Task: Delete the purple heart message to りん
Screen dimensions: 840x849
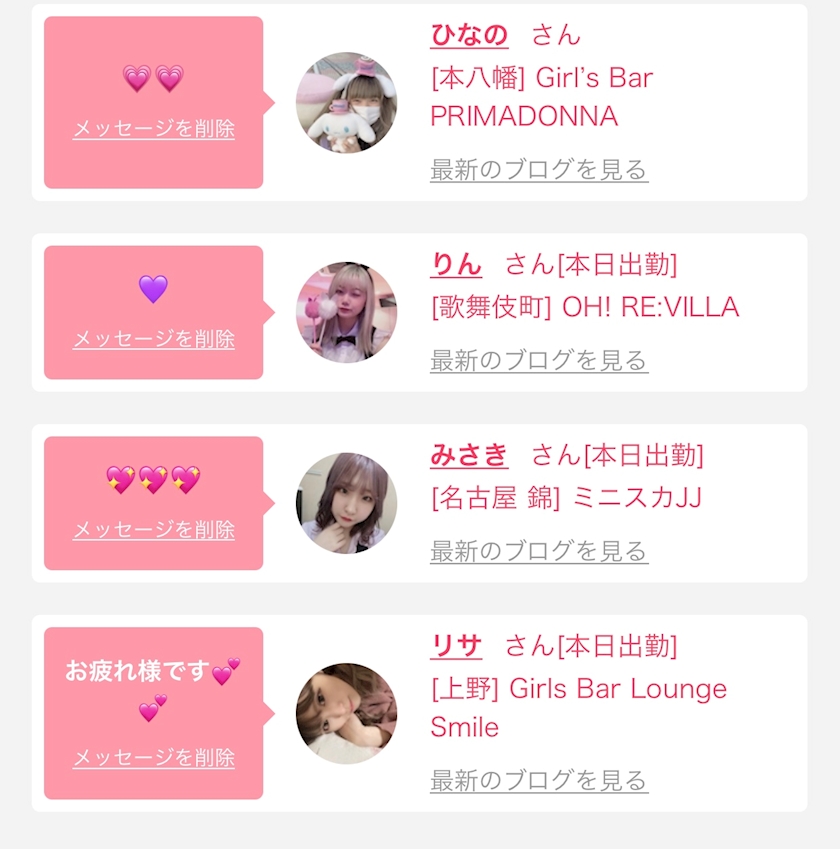Action: (153, 339)
